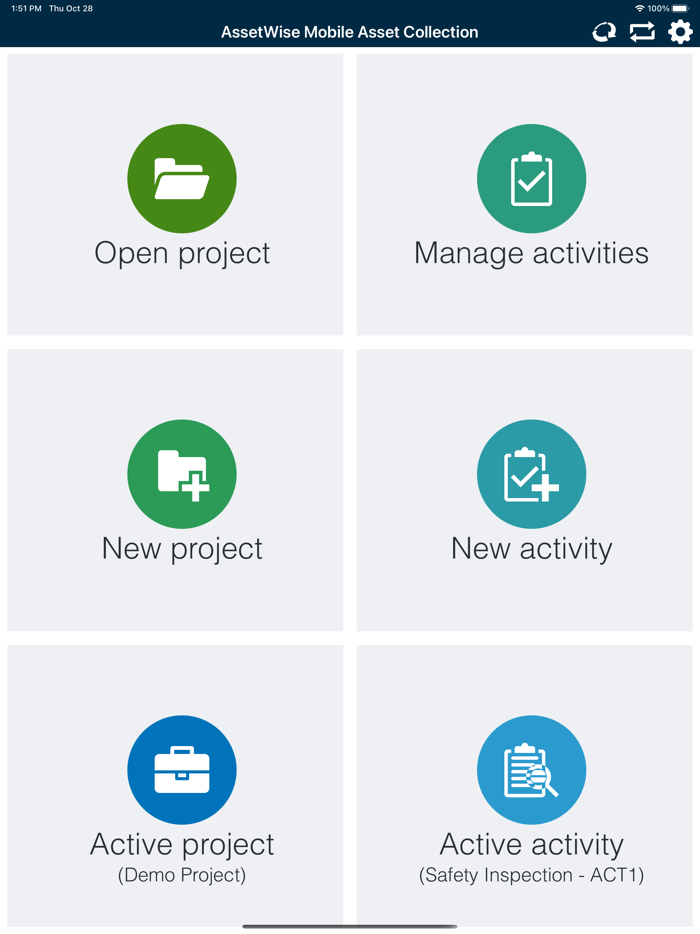The image size is (700, 934).
Task: Go to Manage activities
Action: (x=531, y=194)
